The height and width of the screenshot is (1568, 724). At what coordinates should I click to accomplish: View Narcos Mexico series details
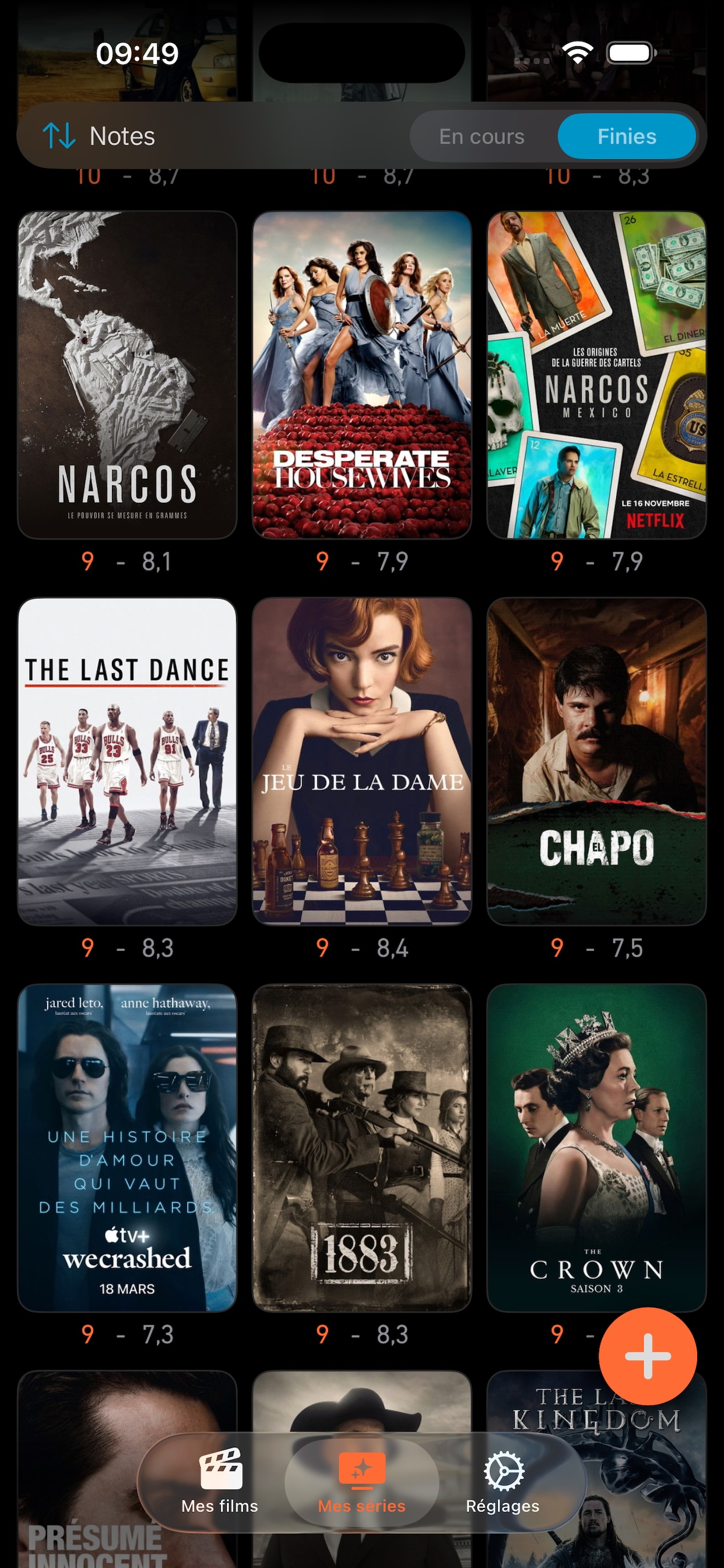596,374
